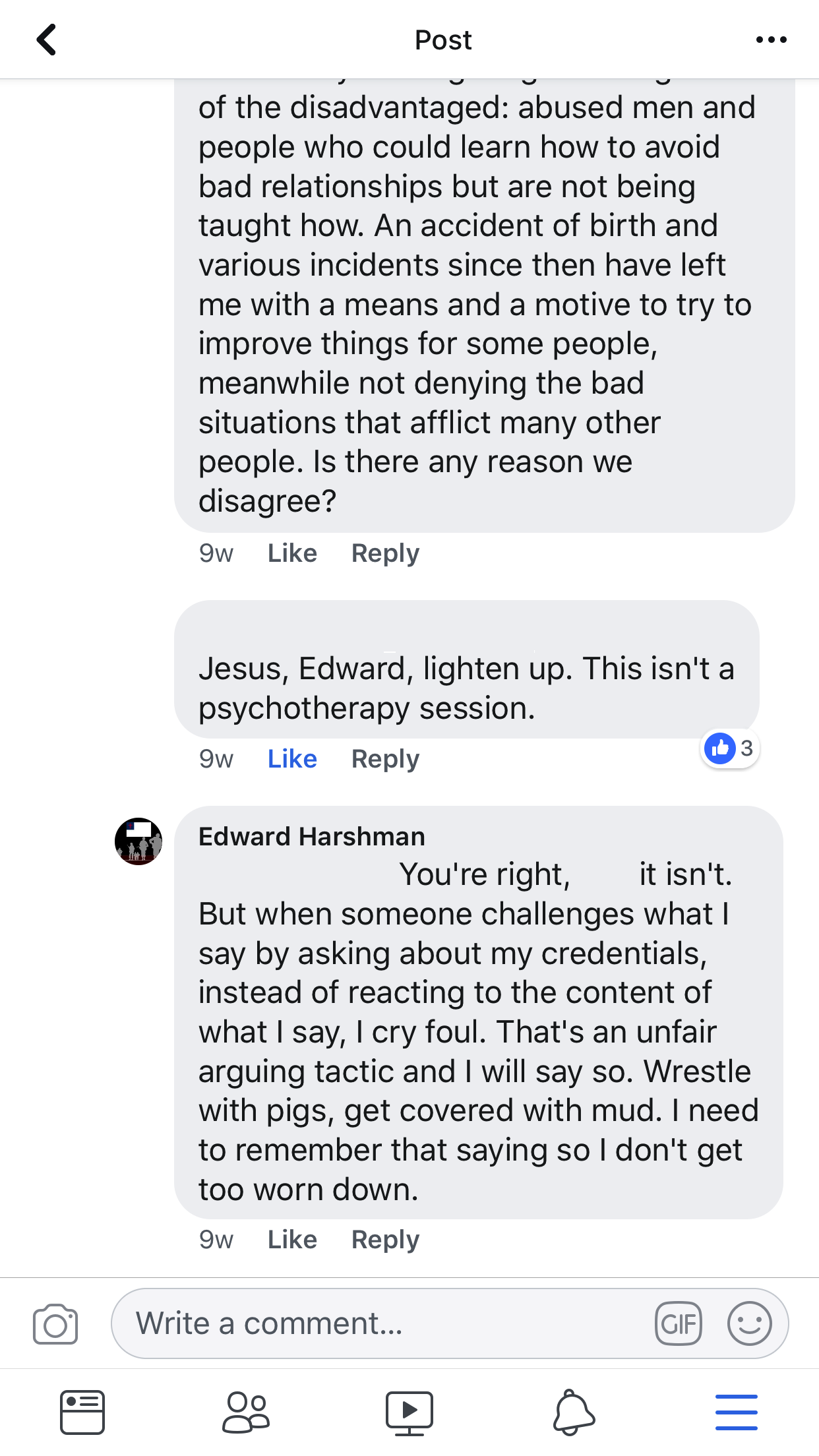Unlike the 'lighten up' comment
This screenshot has width=819, height=1456.
(292, 759)
